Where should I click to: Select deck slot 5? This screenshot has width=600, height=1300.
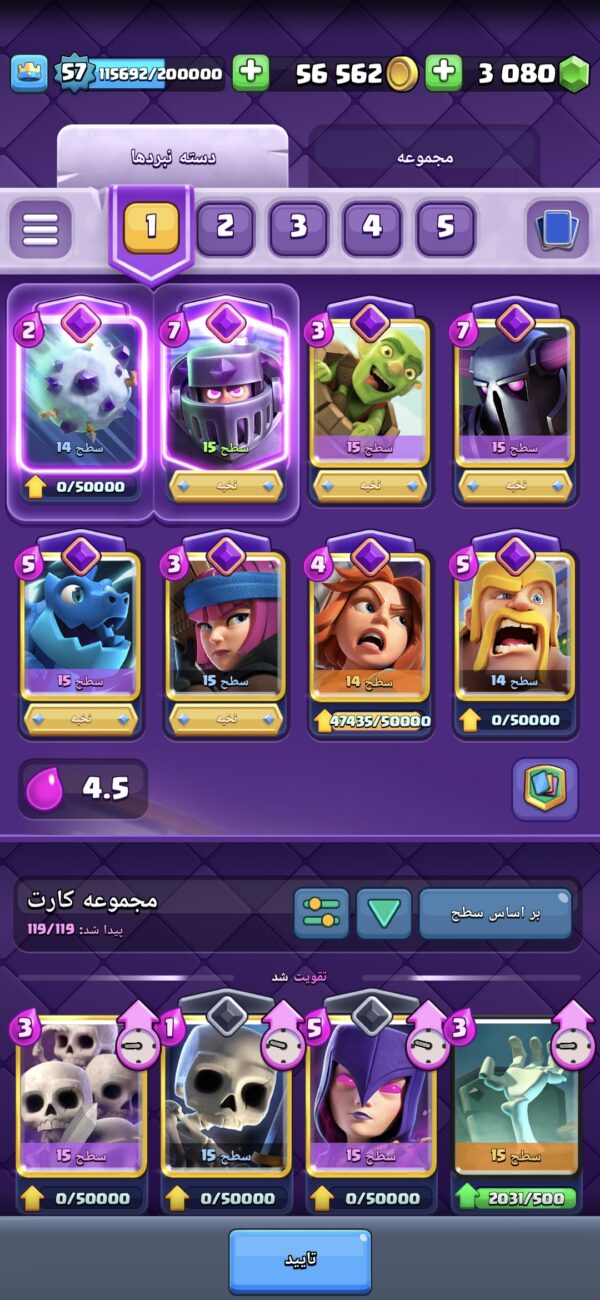[445, 228]
